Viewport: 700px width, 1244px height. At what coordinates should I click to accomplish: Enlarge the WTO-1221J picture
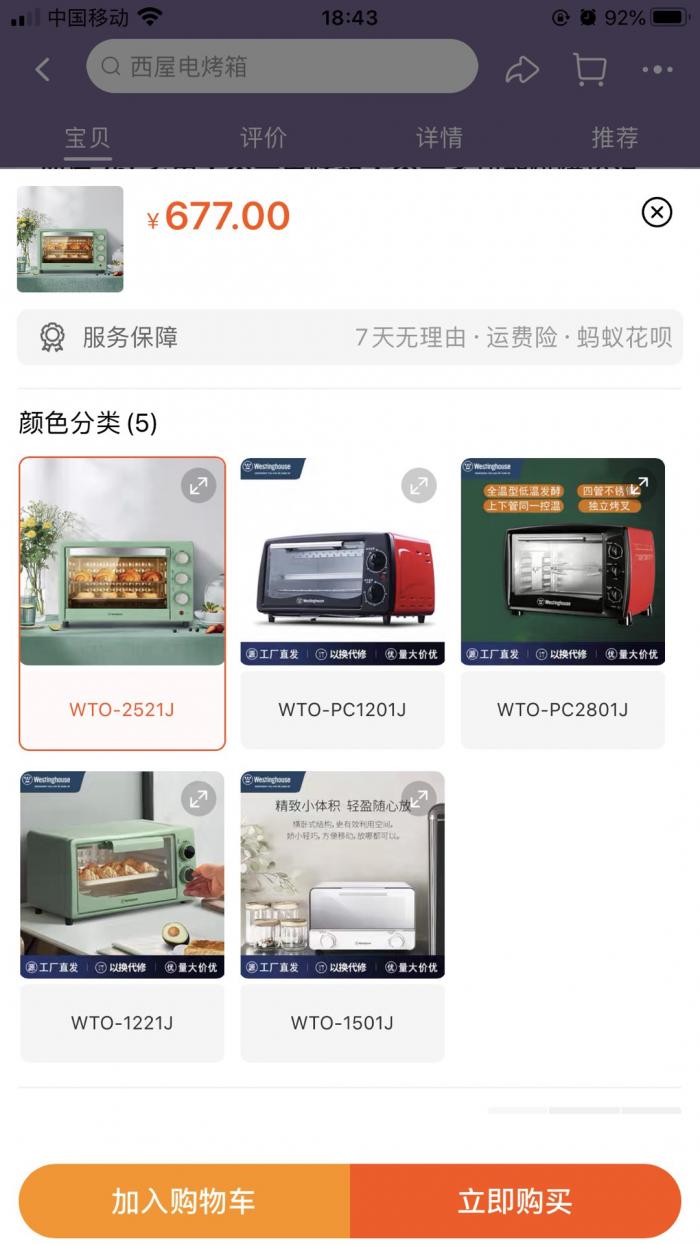tap(199, 798)
